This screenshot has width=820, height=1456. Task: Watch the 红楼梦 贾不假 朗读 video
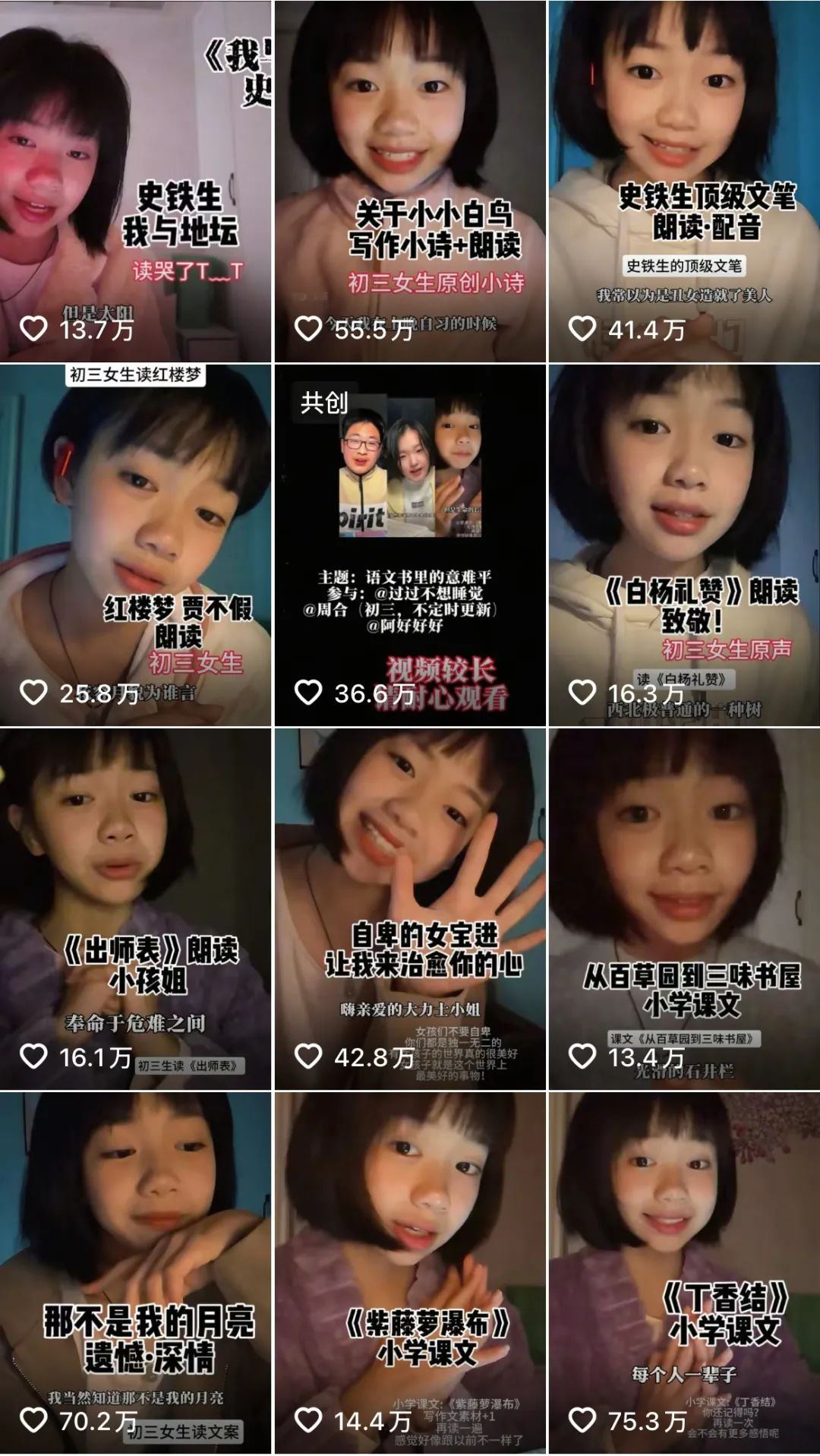[x=135, y=545]
